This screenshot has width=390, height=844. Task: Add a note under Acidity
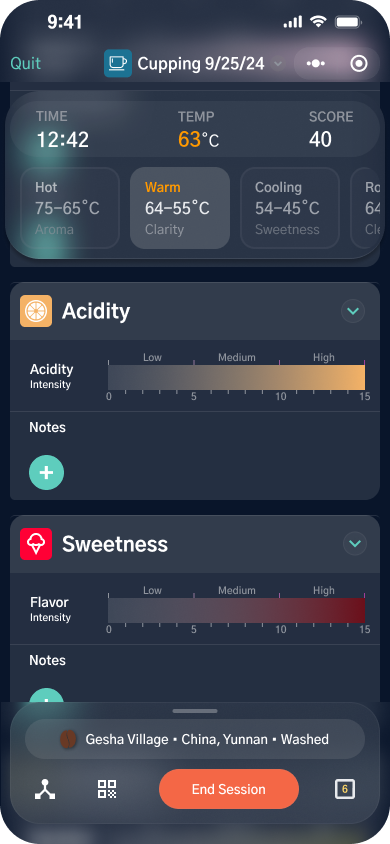point(46,473)
